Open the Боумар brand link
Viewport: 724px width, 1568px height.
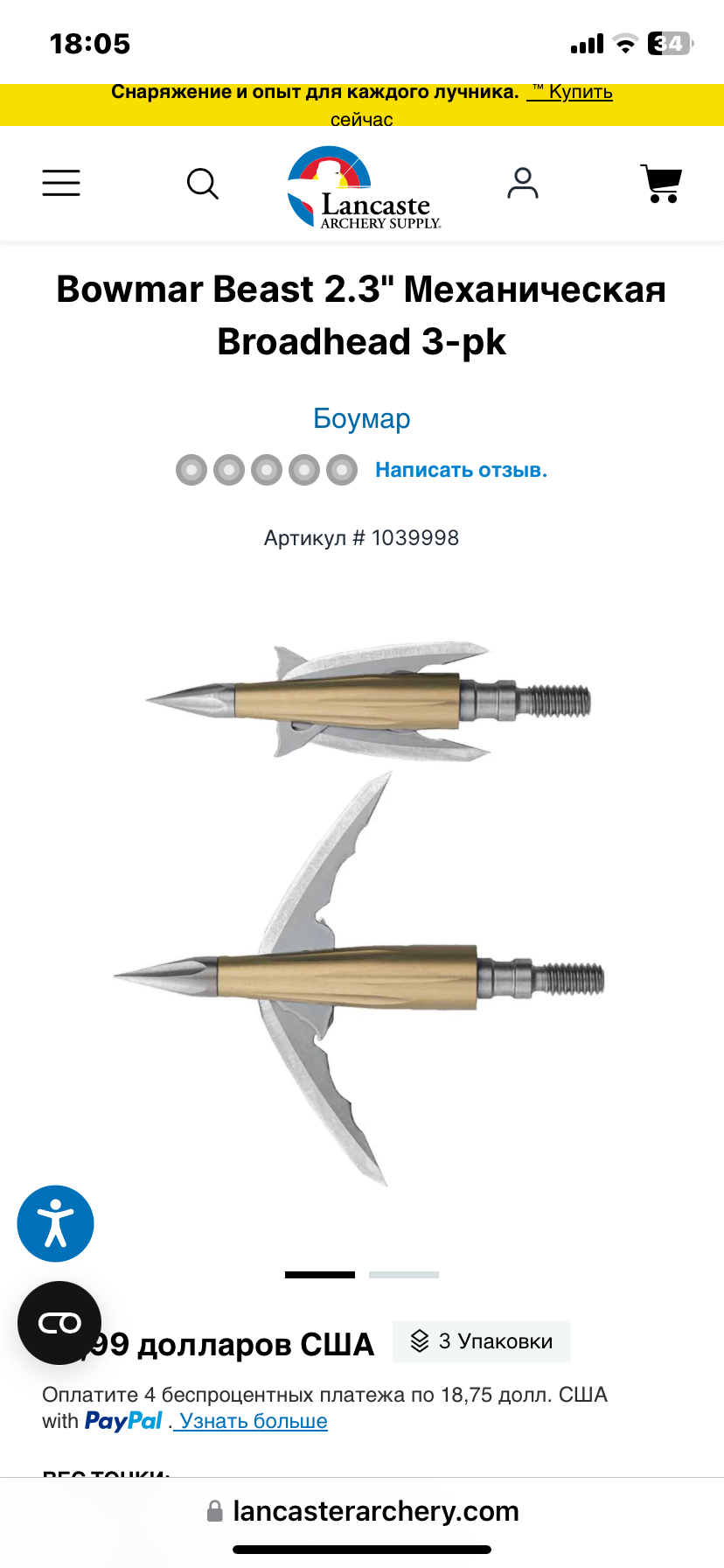(362, 418)
